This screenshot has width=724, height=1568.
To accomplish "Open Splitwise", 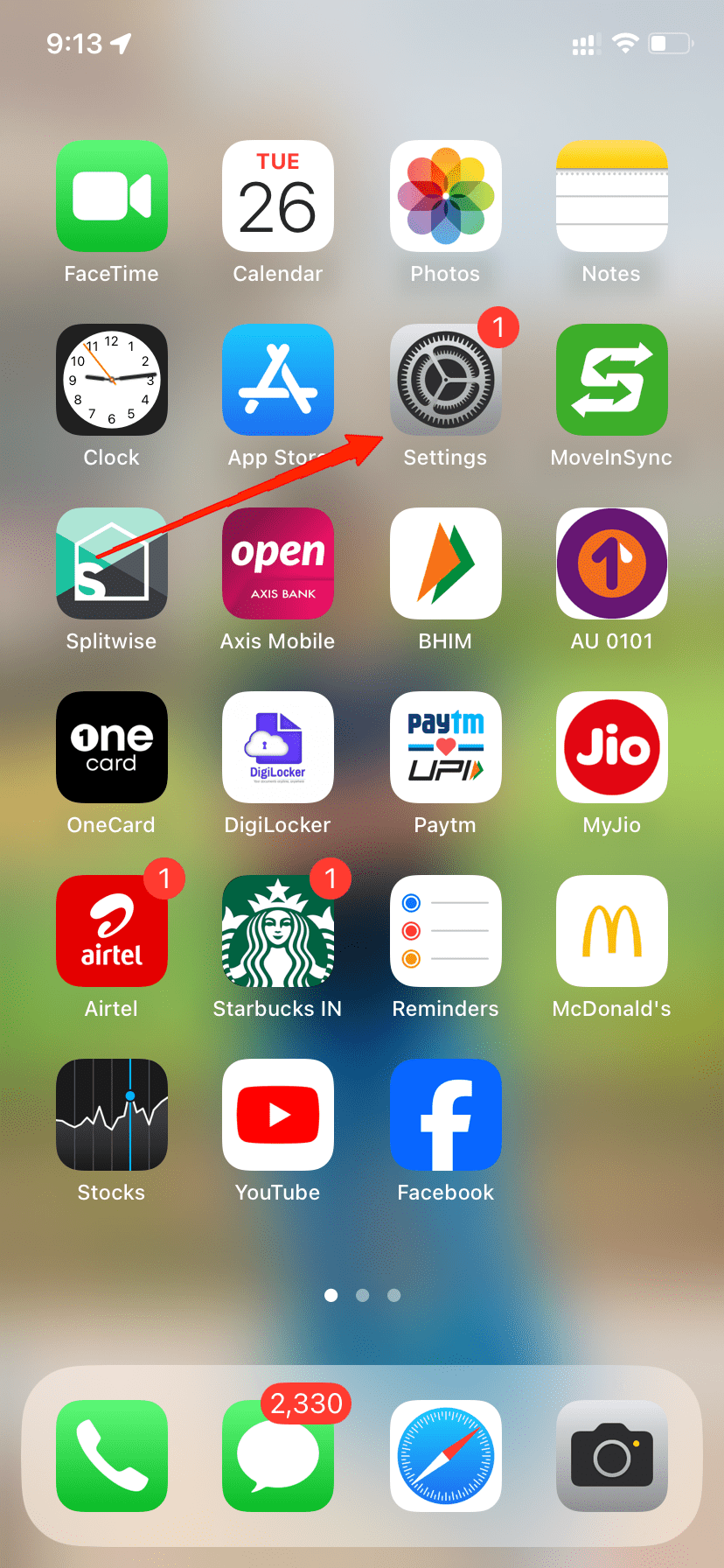I will pos(111,563).
